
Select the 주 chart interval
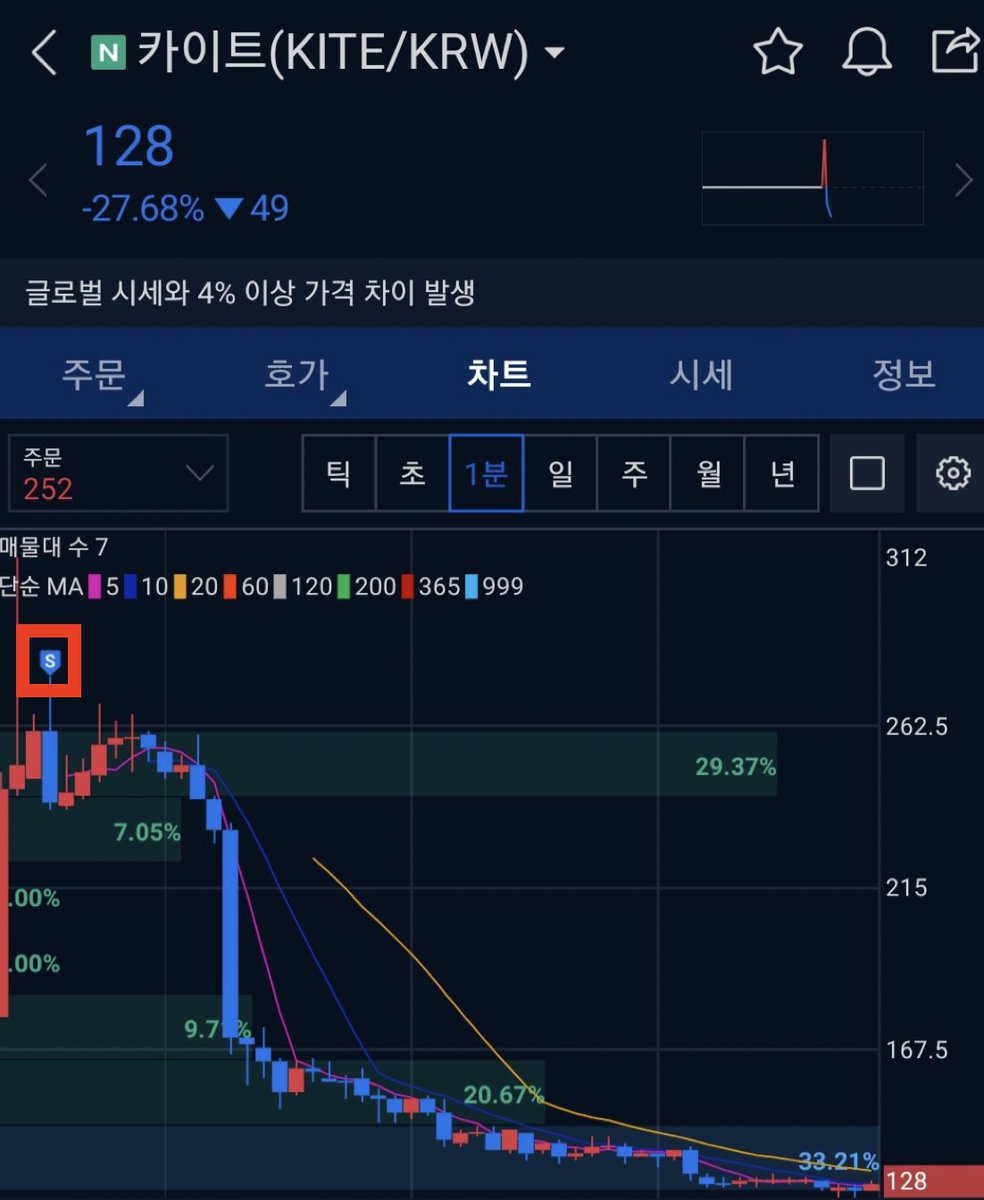coord(634,473)
